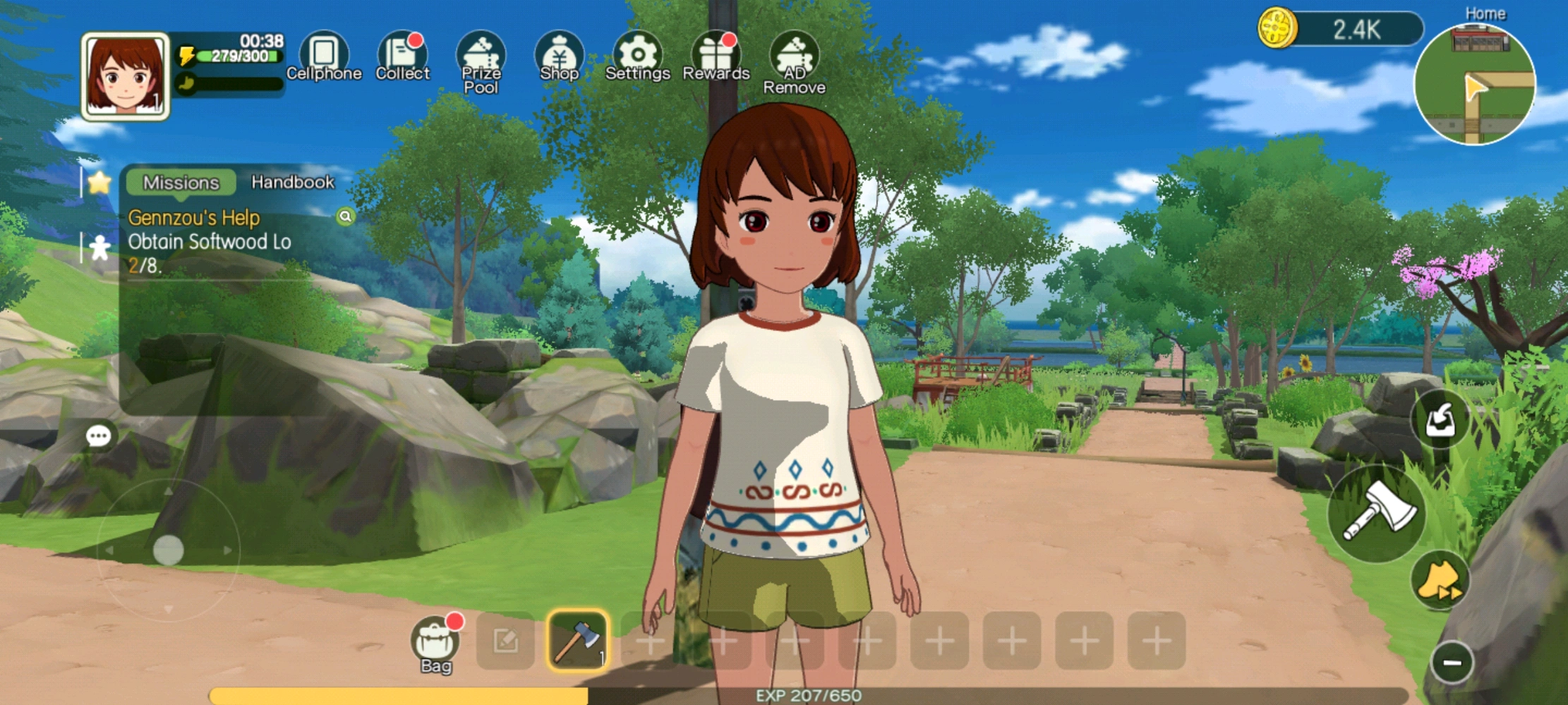Swing the axe action button
This screenshot has height=705, width=1568.
point(1376,513)
